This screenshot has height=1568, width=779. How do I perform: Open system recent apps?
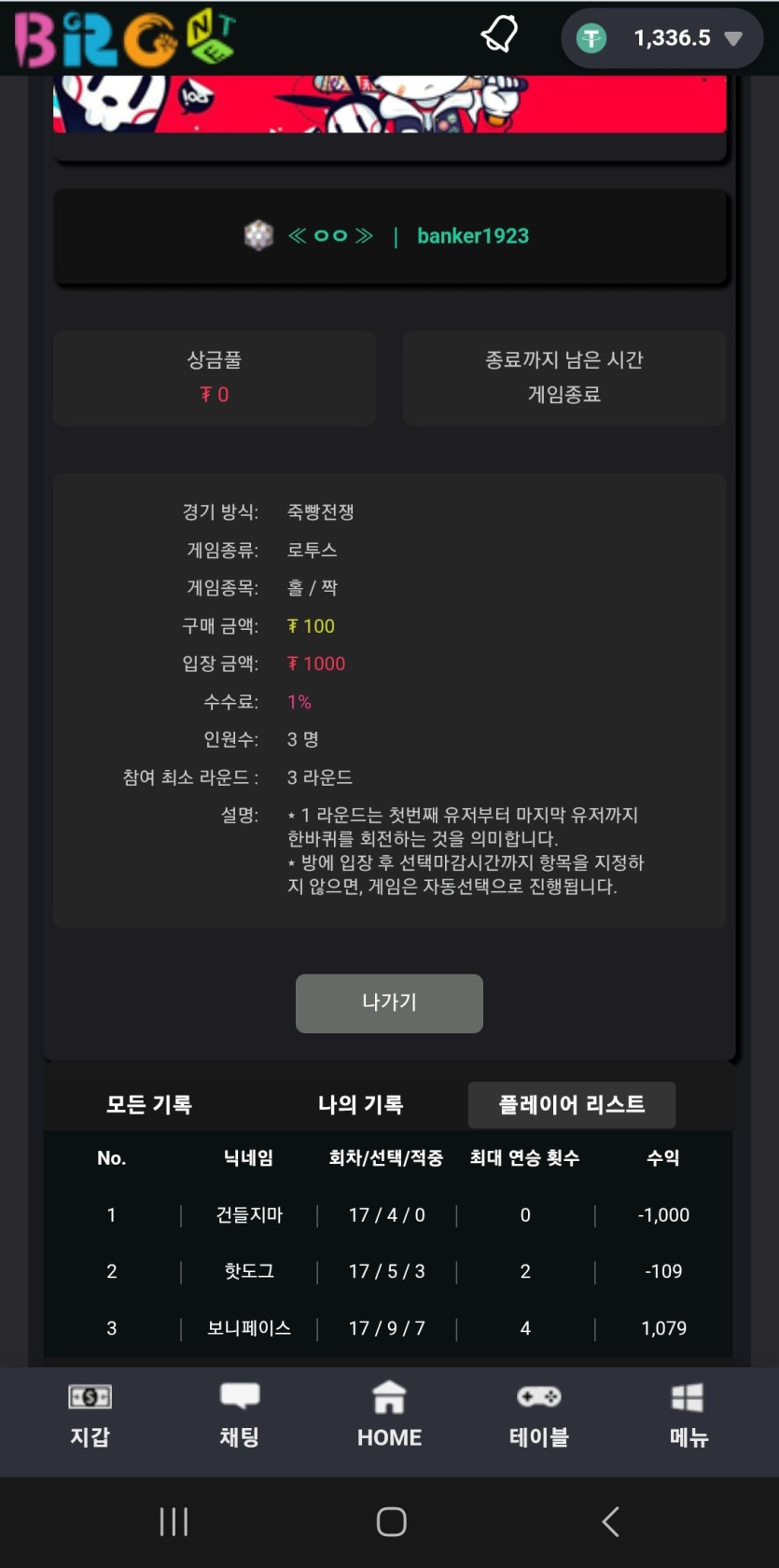click(x=174, y=1522)
